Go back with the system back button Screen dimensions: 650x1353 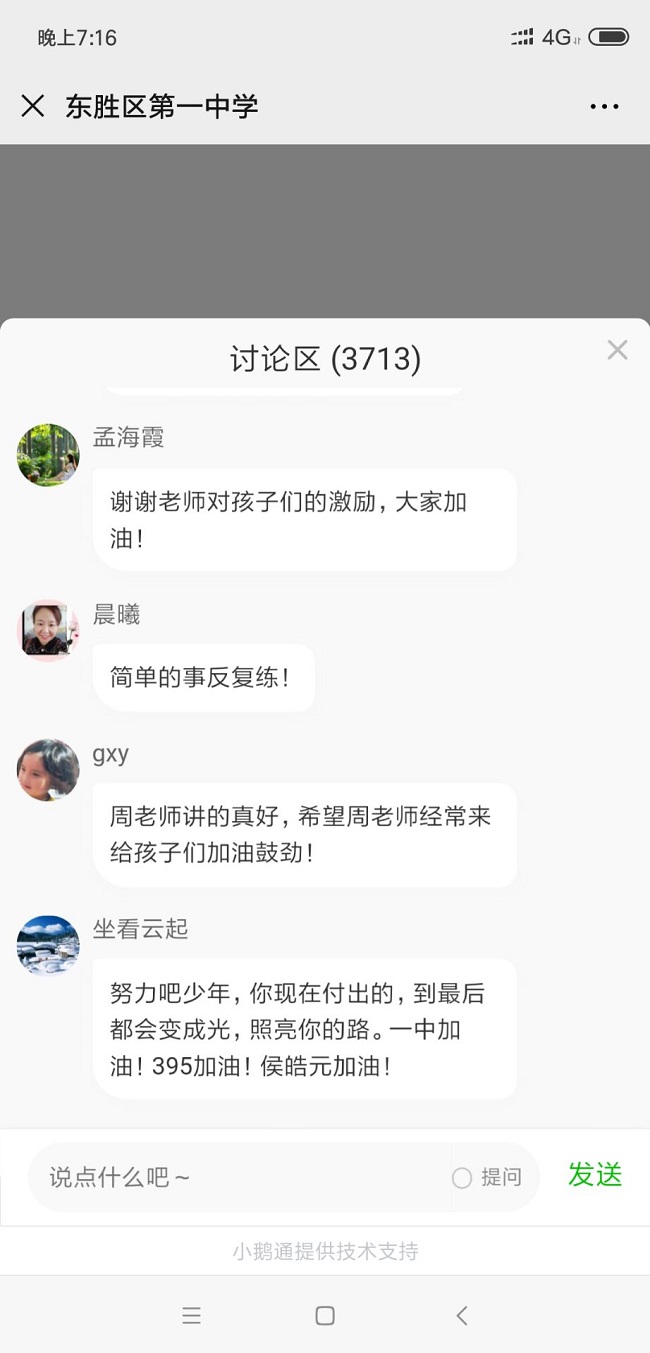(462, 1316)
